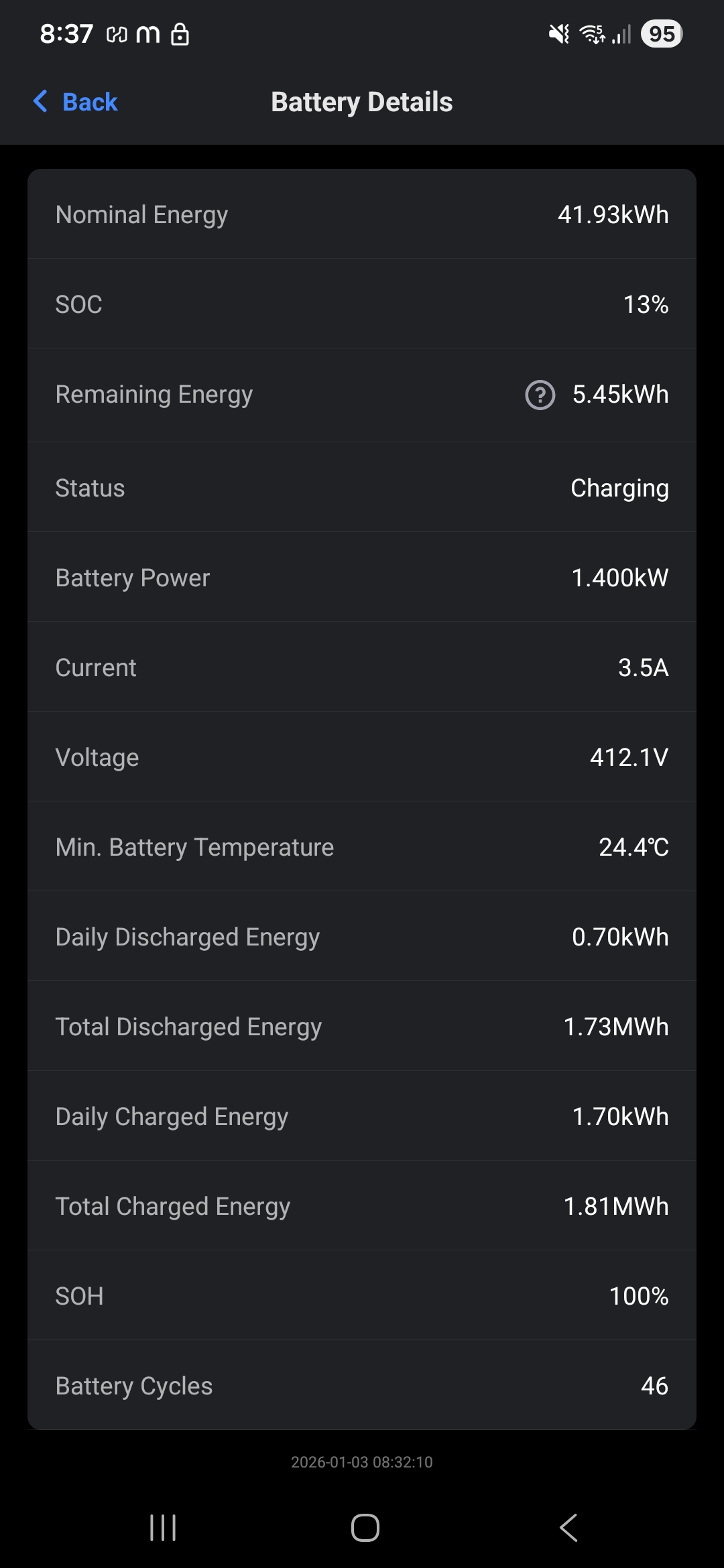The width and height of the screenshot is (724, 1568).
Task: Tap the system home button
Action: 365,1528
